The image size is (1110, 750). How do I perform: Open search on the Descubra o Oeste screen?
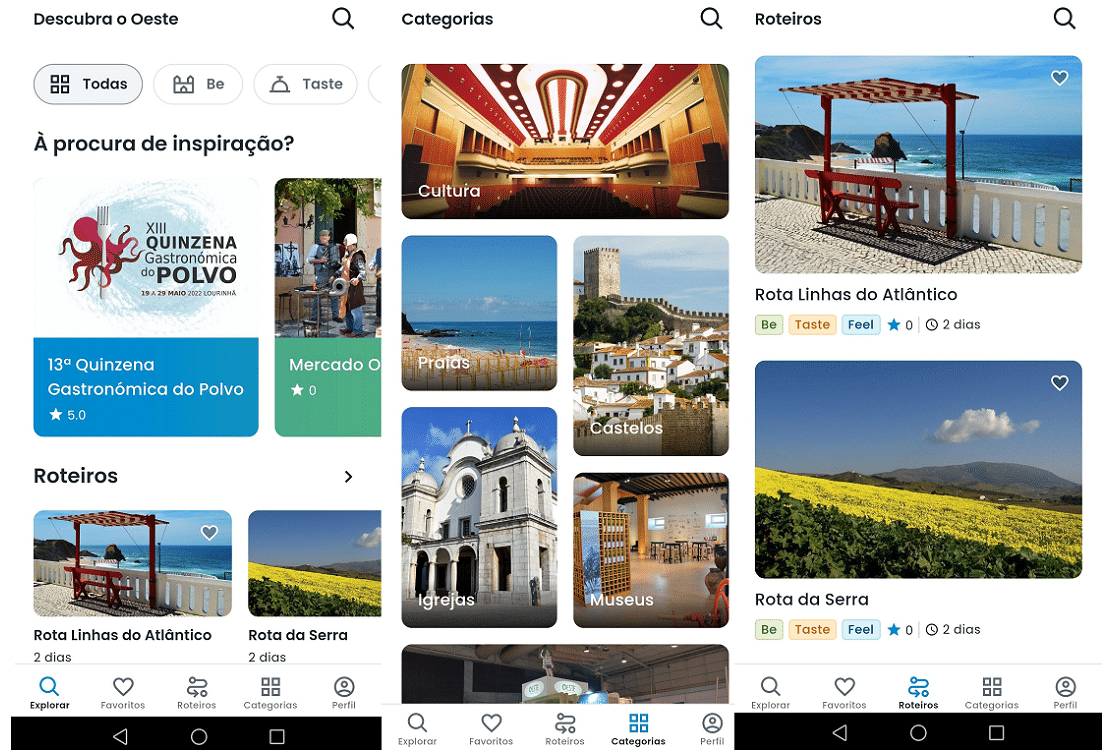tap(343, 18)
